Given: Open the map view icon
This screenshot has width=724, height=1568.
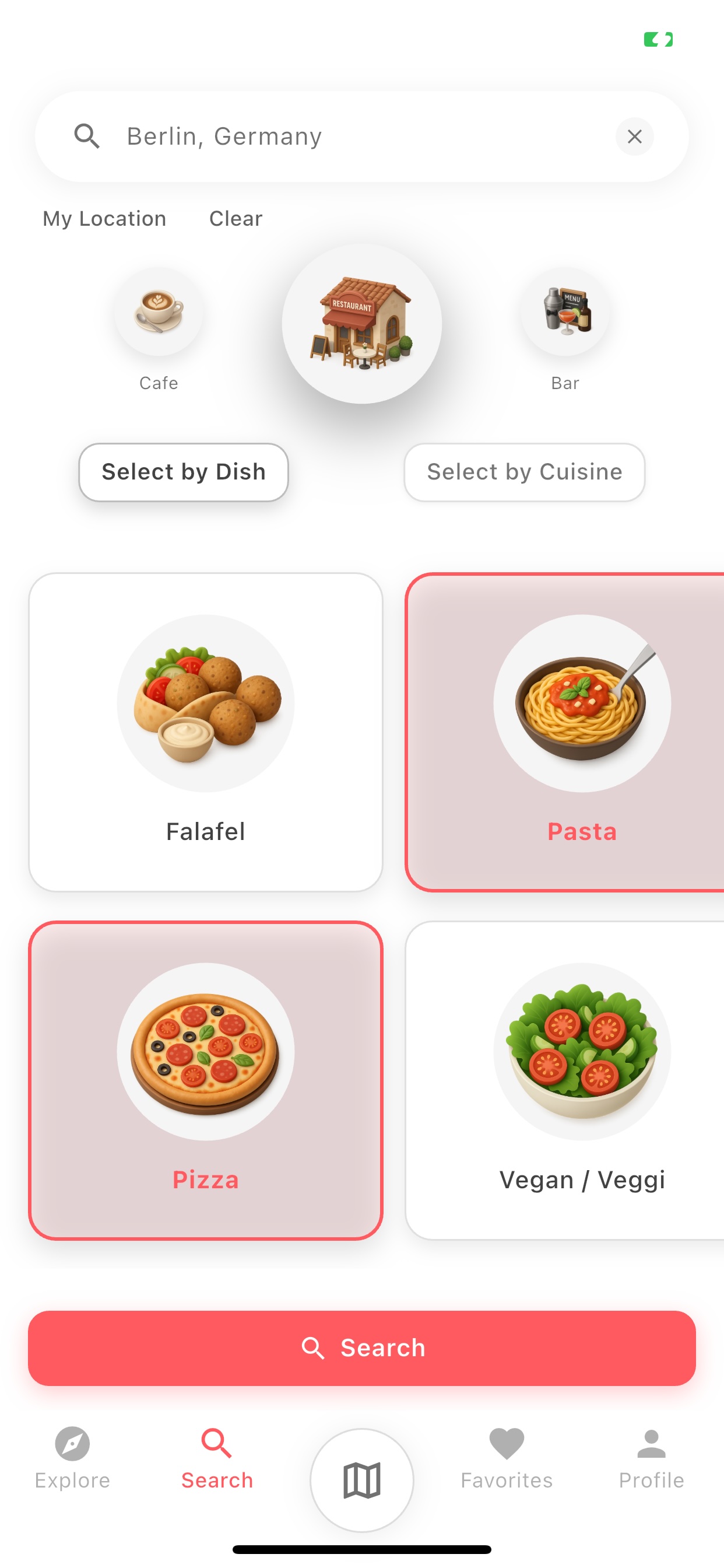Looking at the screenshot, I should [x=361, y=1479].
